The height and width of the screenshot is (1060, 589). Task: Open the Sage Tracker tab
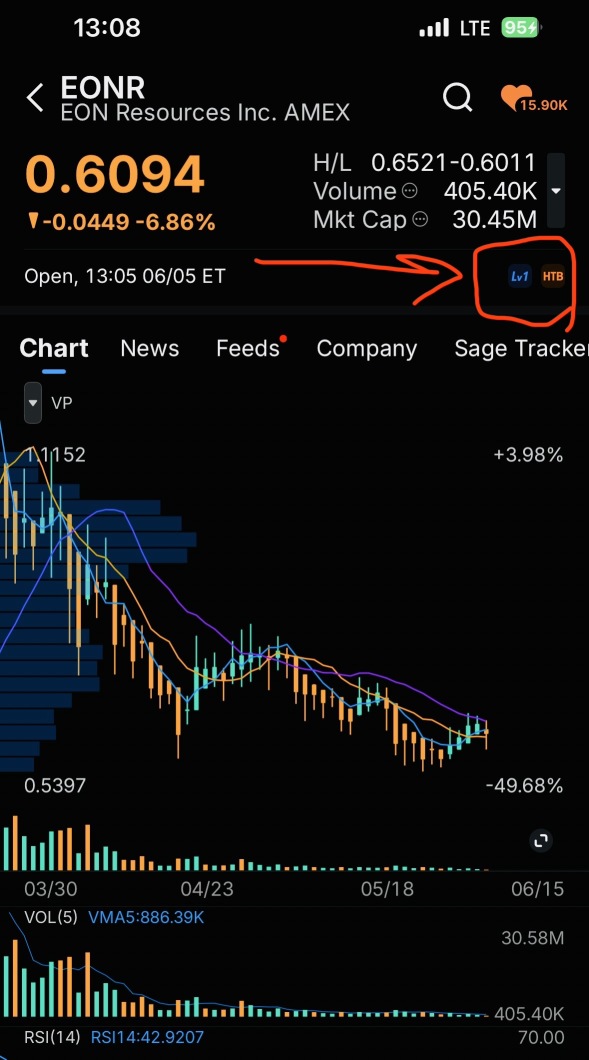521,348
